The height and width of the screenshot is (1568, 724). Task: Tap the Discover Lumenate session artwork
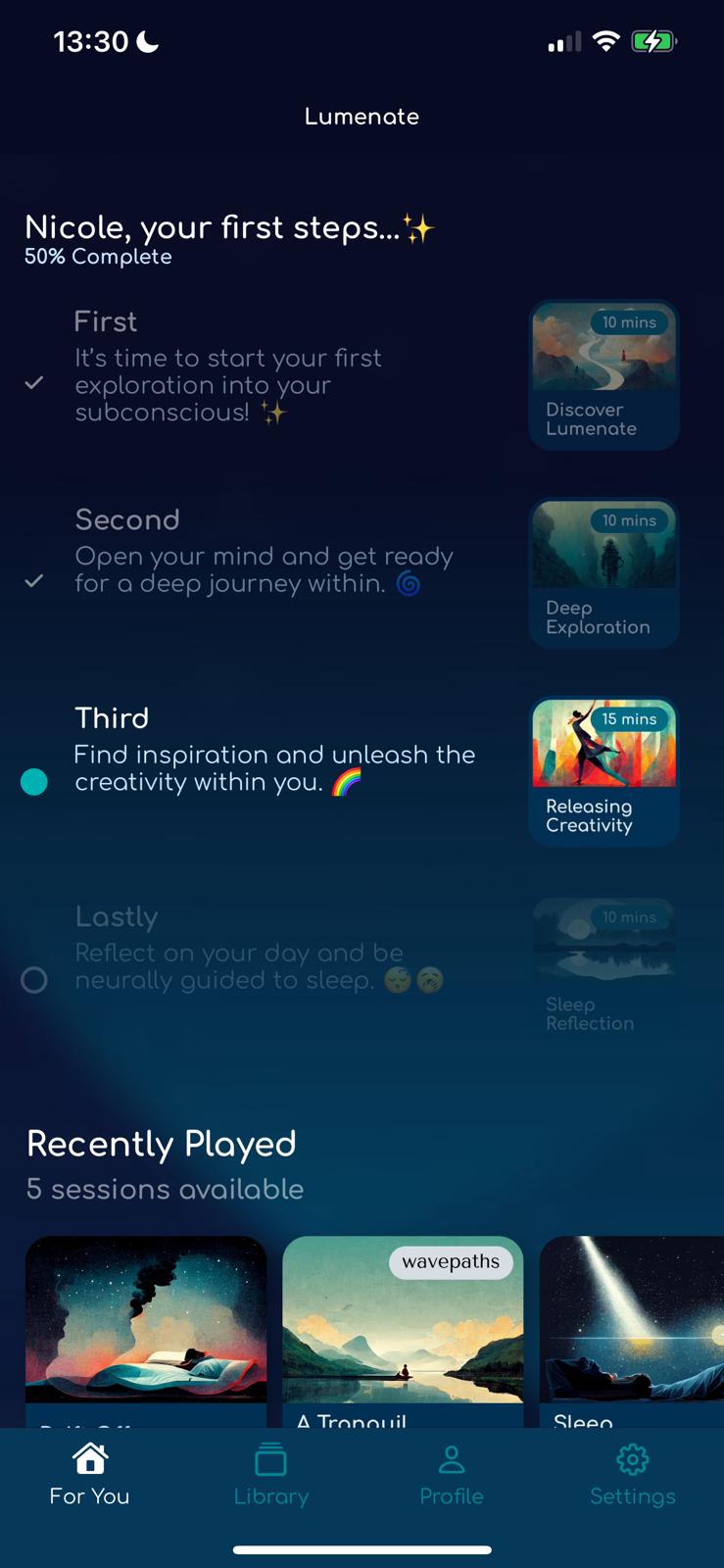pyautogui.click(x=603, y=374)
